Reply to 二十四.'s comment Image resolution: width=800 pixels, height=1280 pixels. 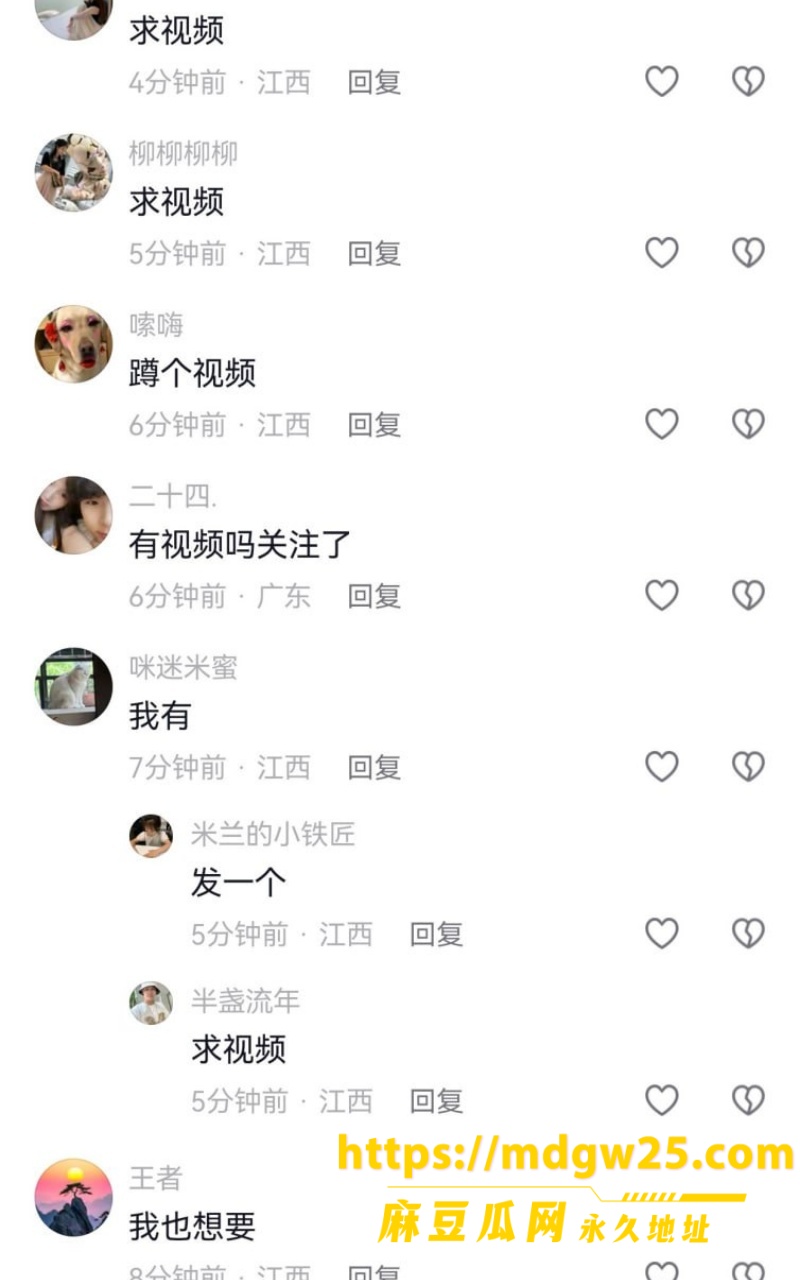click(x=374, y=596)
